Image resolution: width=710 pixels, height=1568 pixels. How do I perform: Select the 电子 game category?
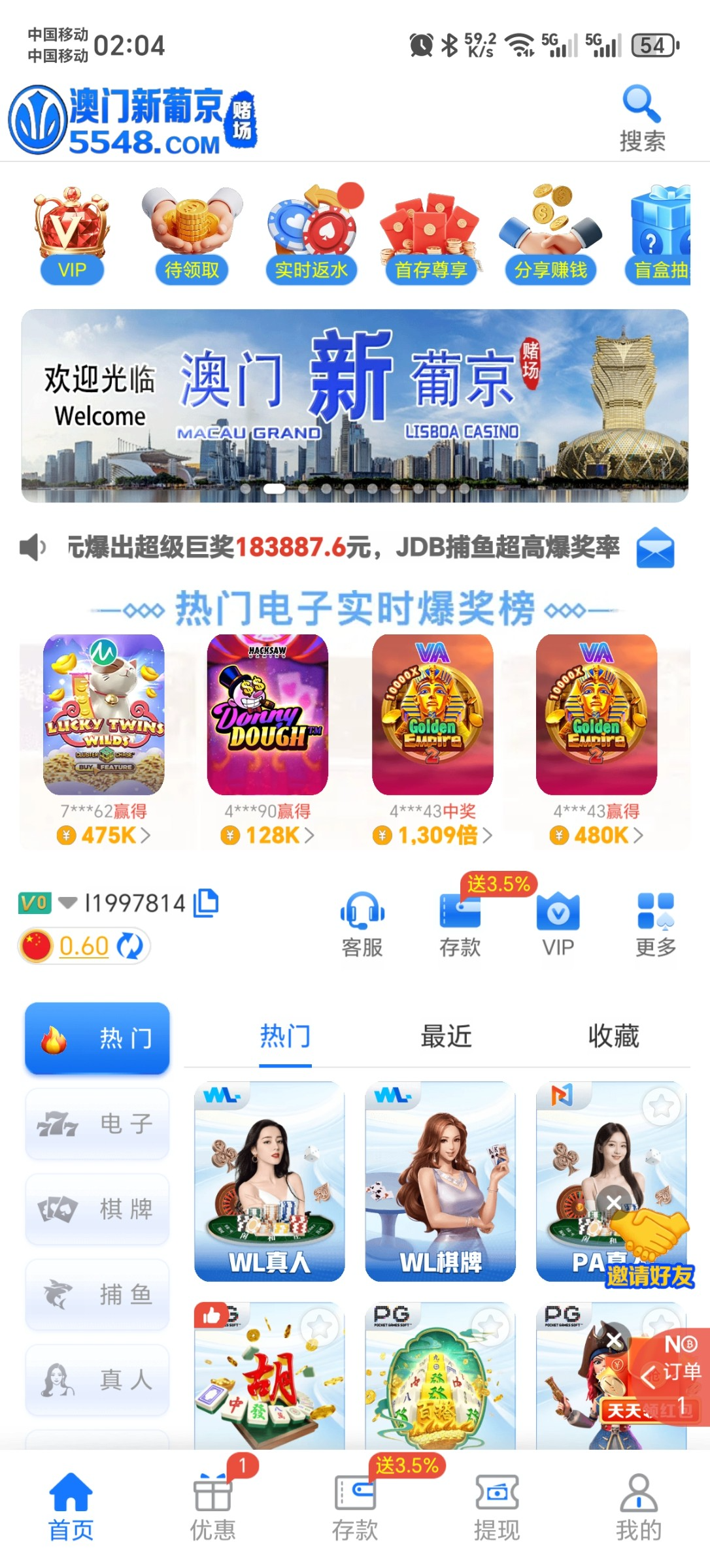[97, 1124]
